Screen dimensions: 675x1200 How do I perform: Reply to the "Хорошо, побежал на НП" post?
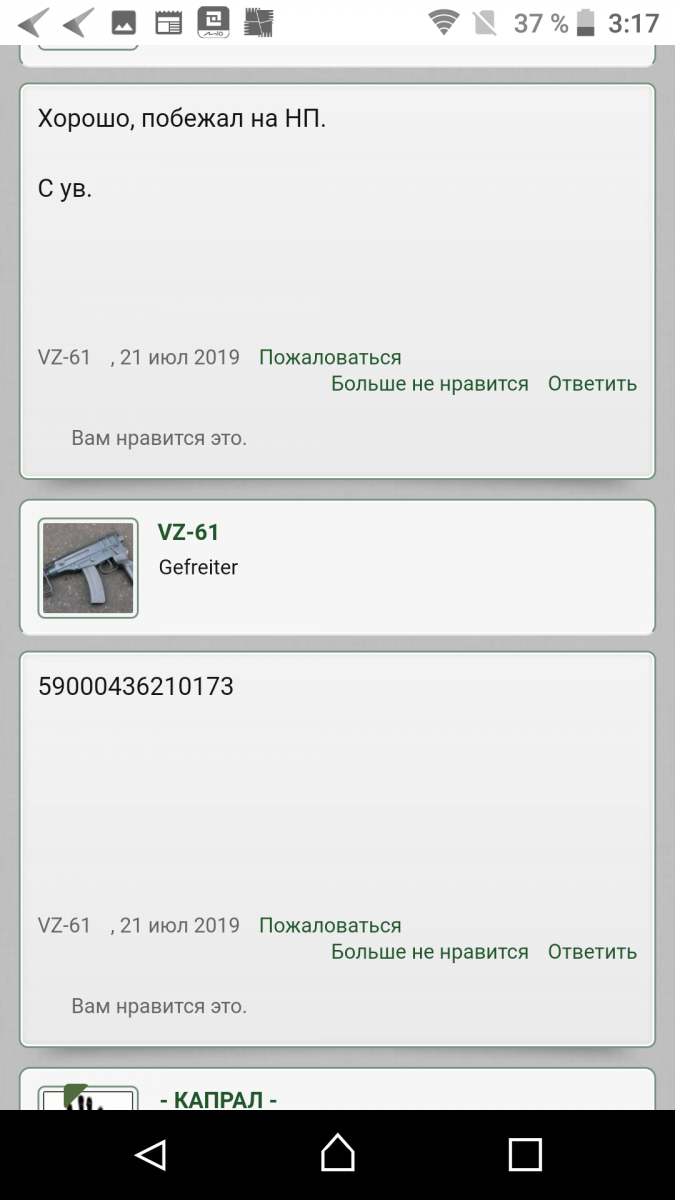pyautogui.click(x=592, y=384)
